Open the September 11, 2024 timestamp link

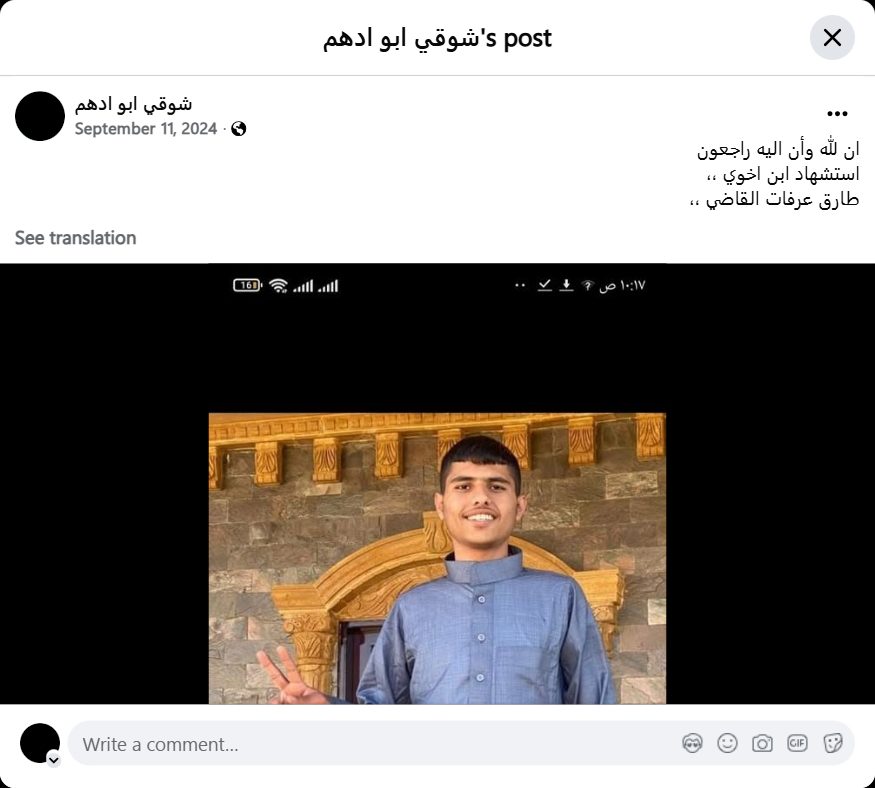145,129
